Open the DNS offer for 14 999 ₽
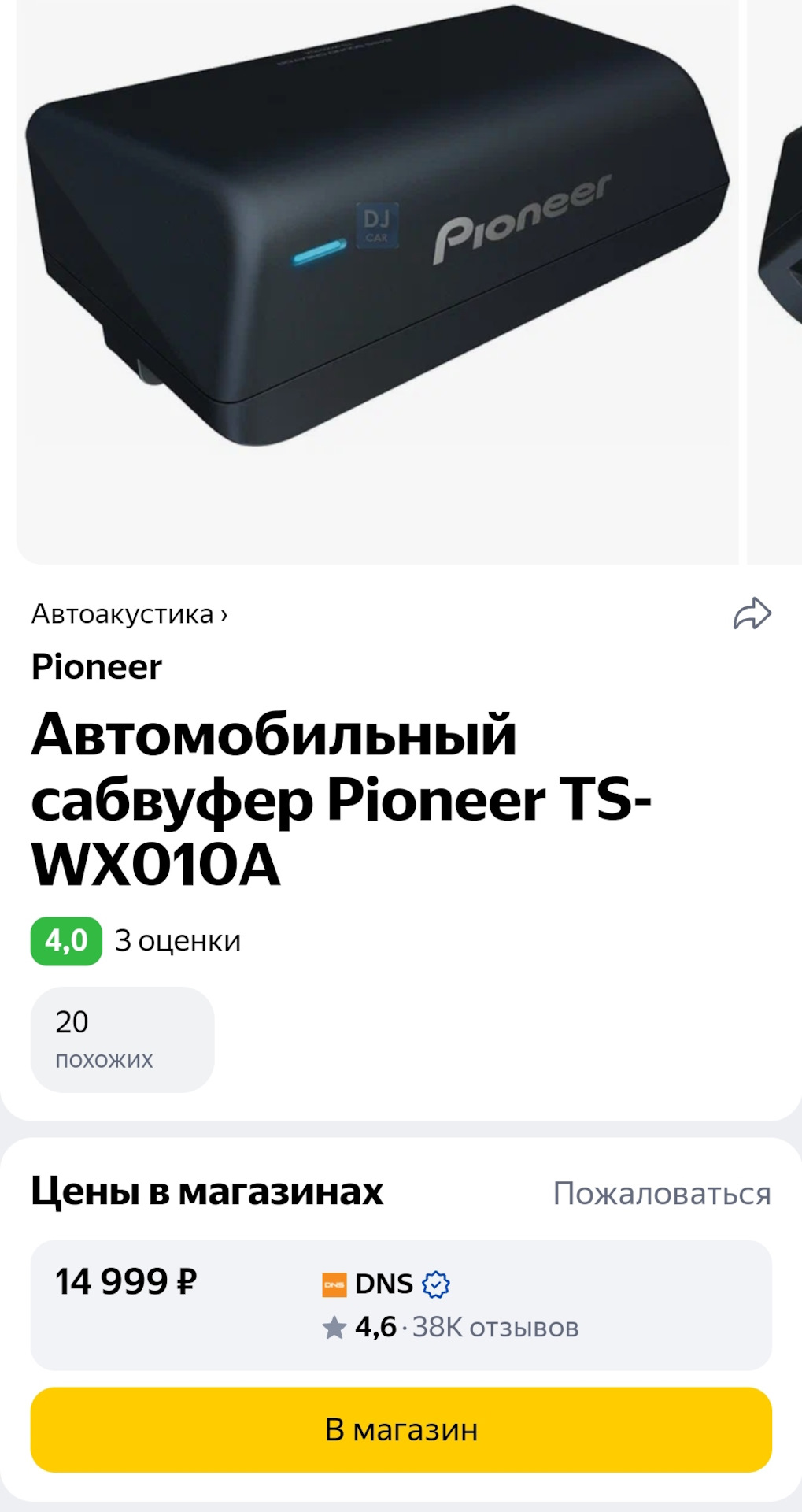Viewport: 802px width, 1512px height. pyautogui.click(x=401, y=1305)
